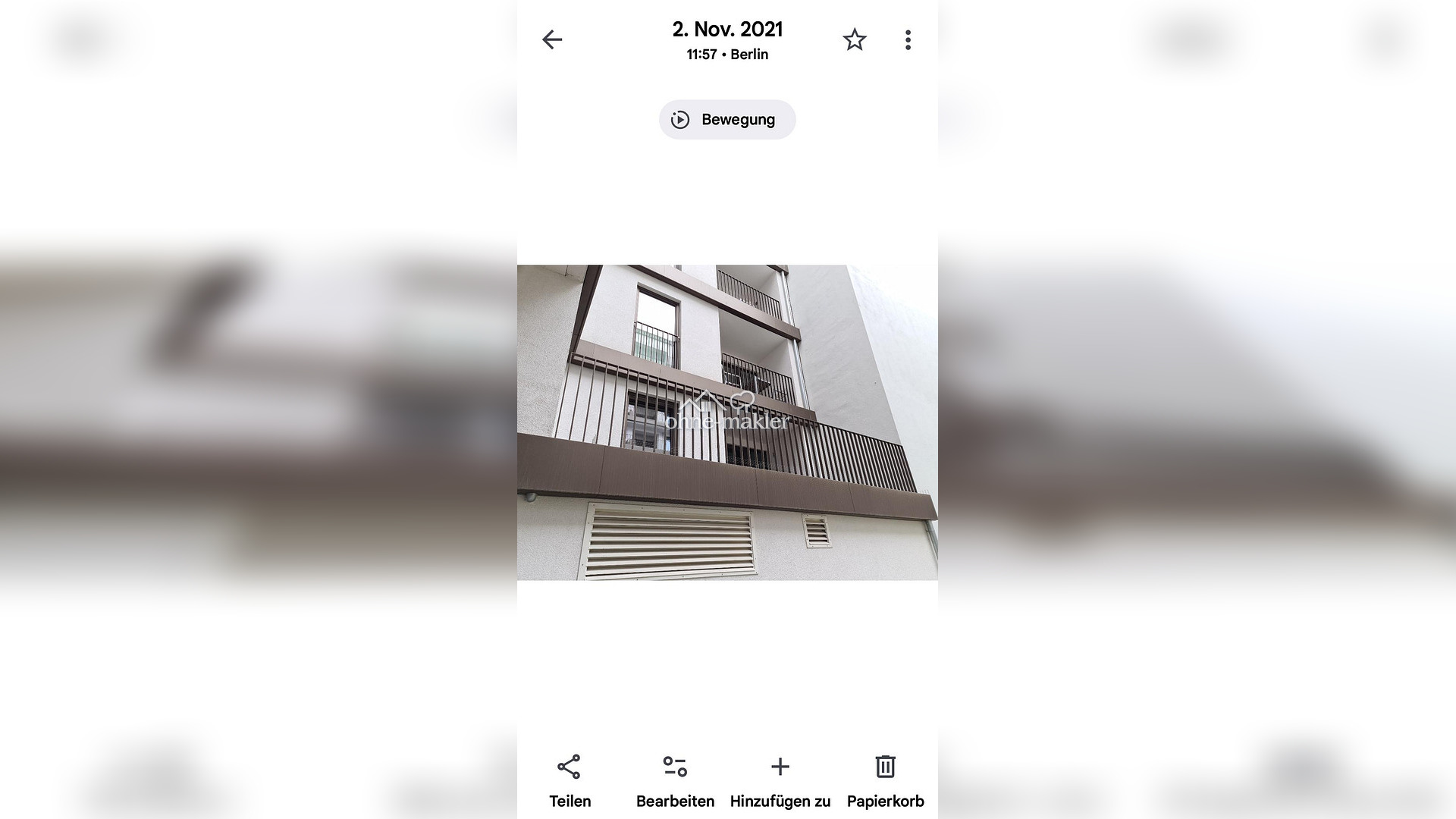Move photo to Papierkorb
This screenshot has width=1456, height=819.
pos(885,780)
